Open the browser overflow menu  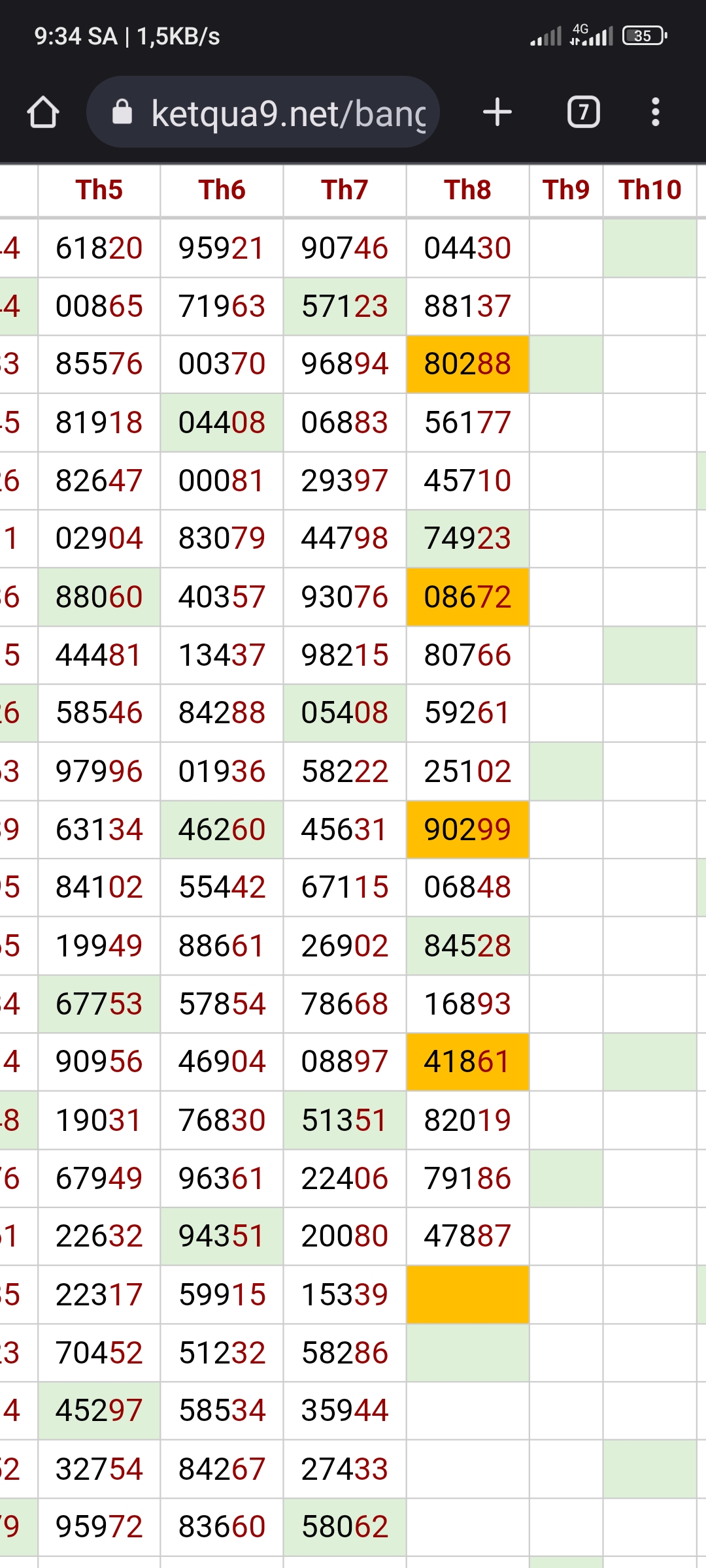pos(655,112)
